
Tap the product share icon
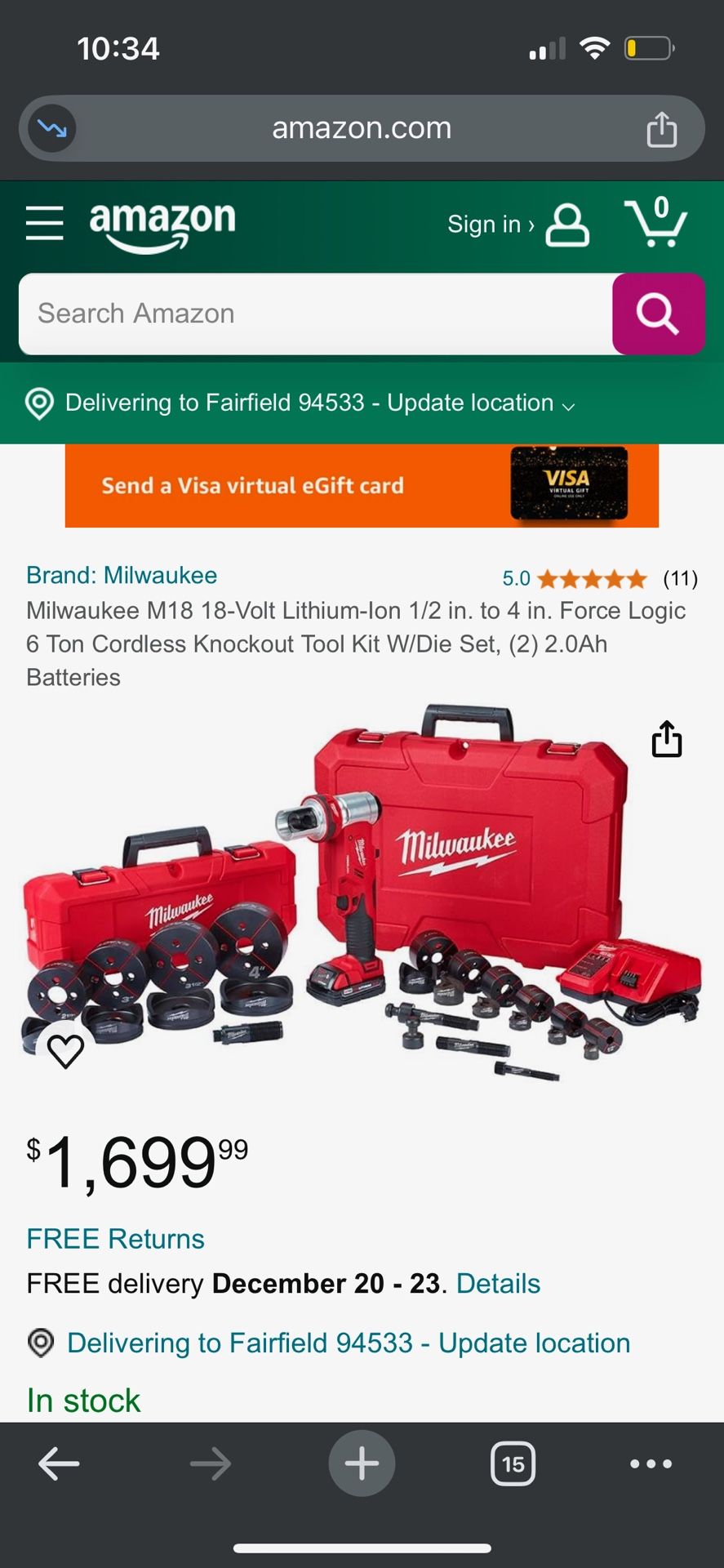(667, 739)
